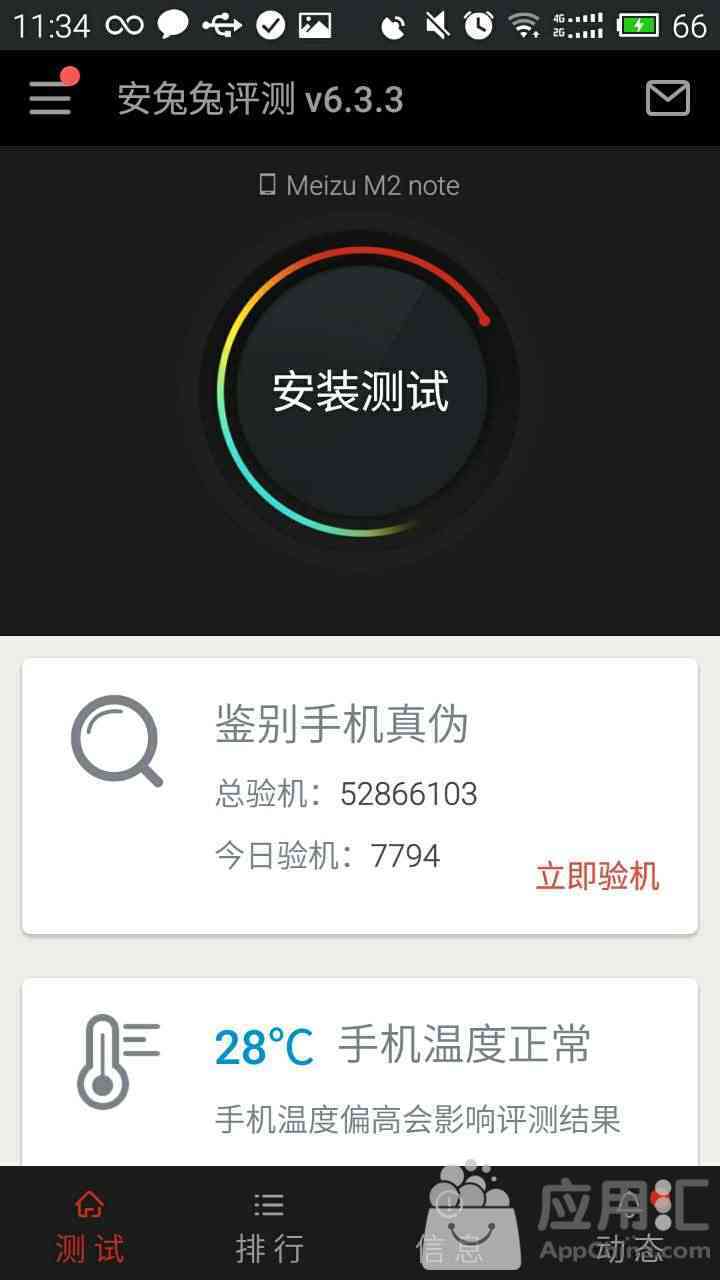The width and height of the screenshot is (720, 1280).
Task: Start the 安装测试 benchmark button
Action: point(361,391)
